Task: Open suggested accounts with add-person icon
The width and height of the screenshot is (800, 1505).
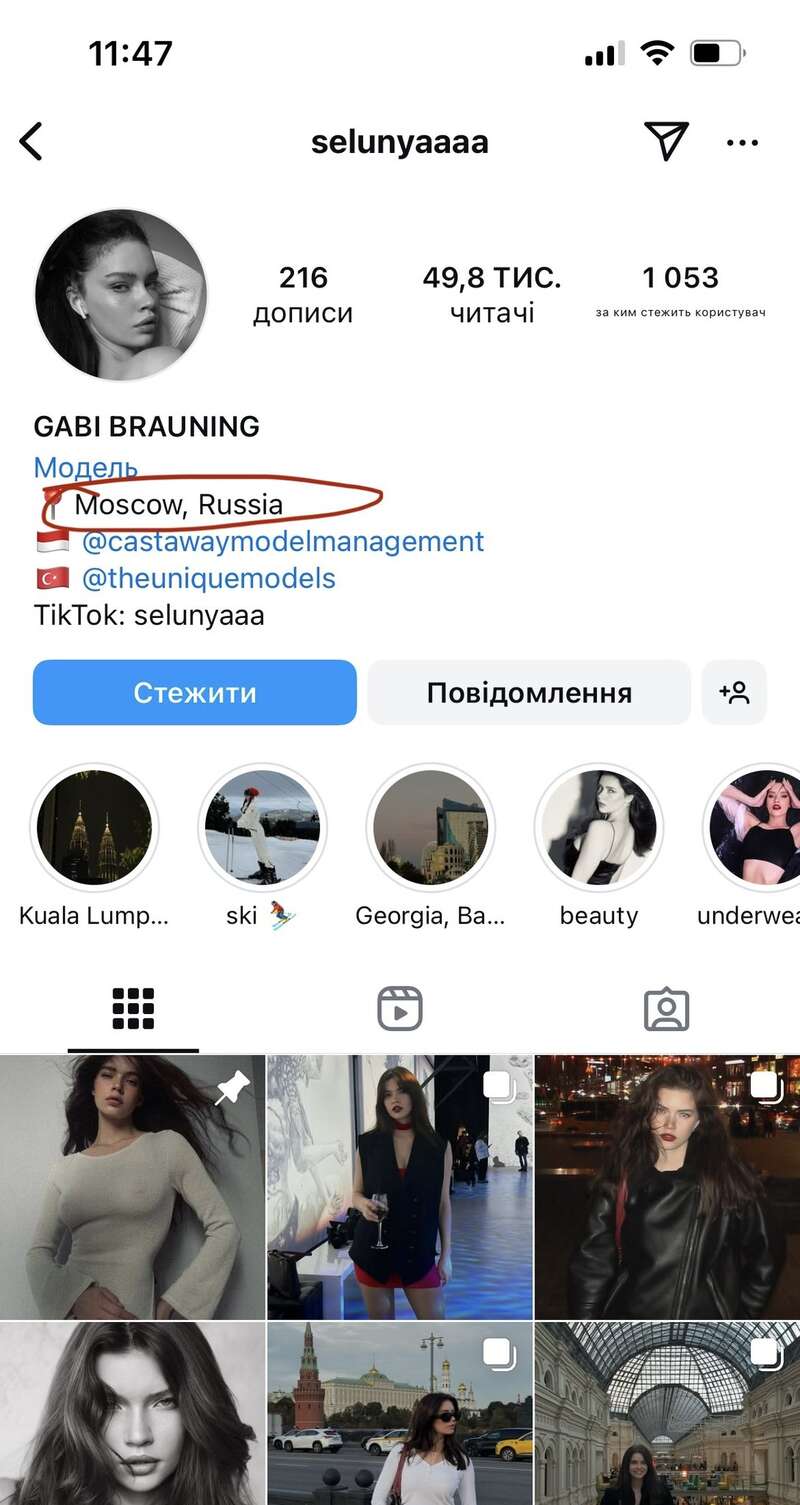Action: pyautogui.click(x=734, y=692)
